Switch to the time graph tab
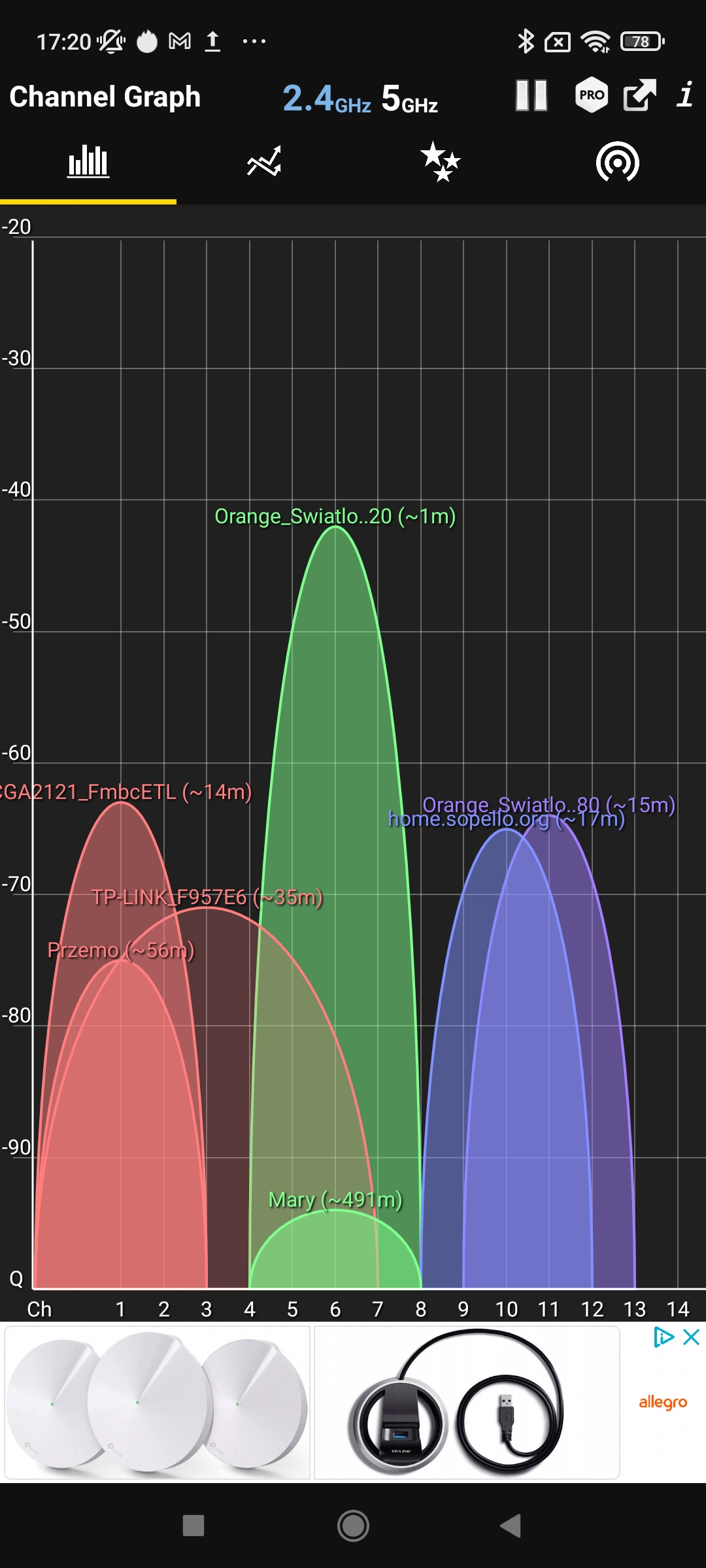The width and height of the screenshot is (706, 1568). pos(264,161)
